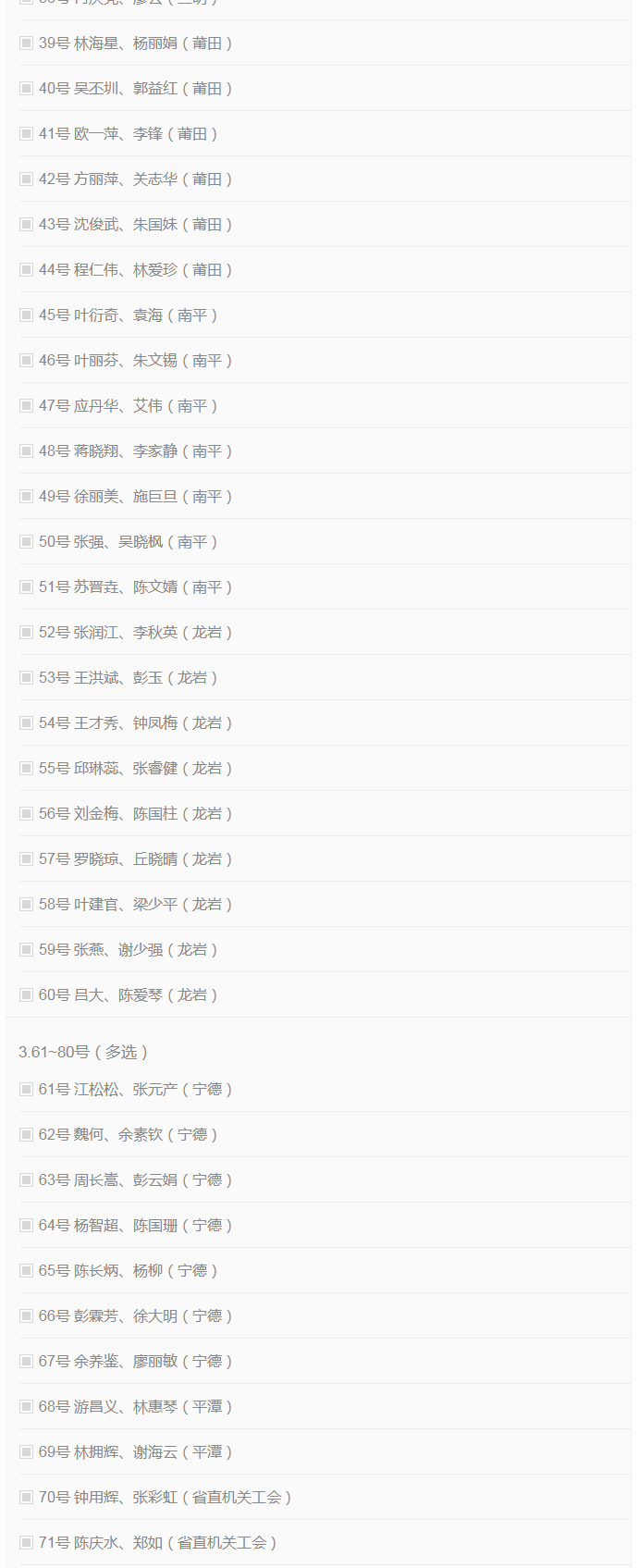Select 68号 游昌义、林惠琴（平潭）

[26, 1407]
